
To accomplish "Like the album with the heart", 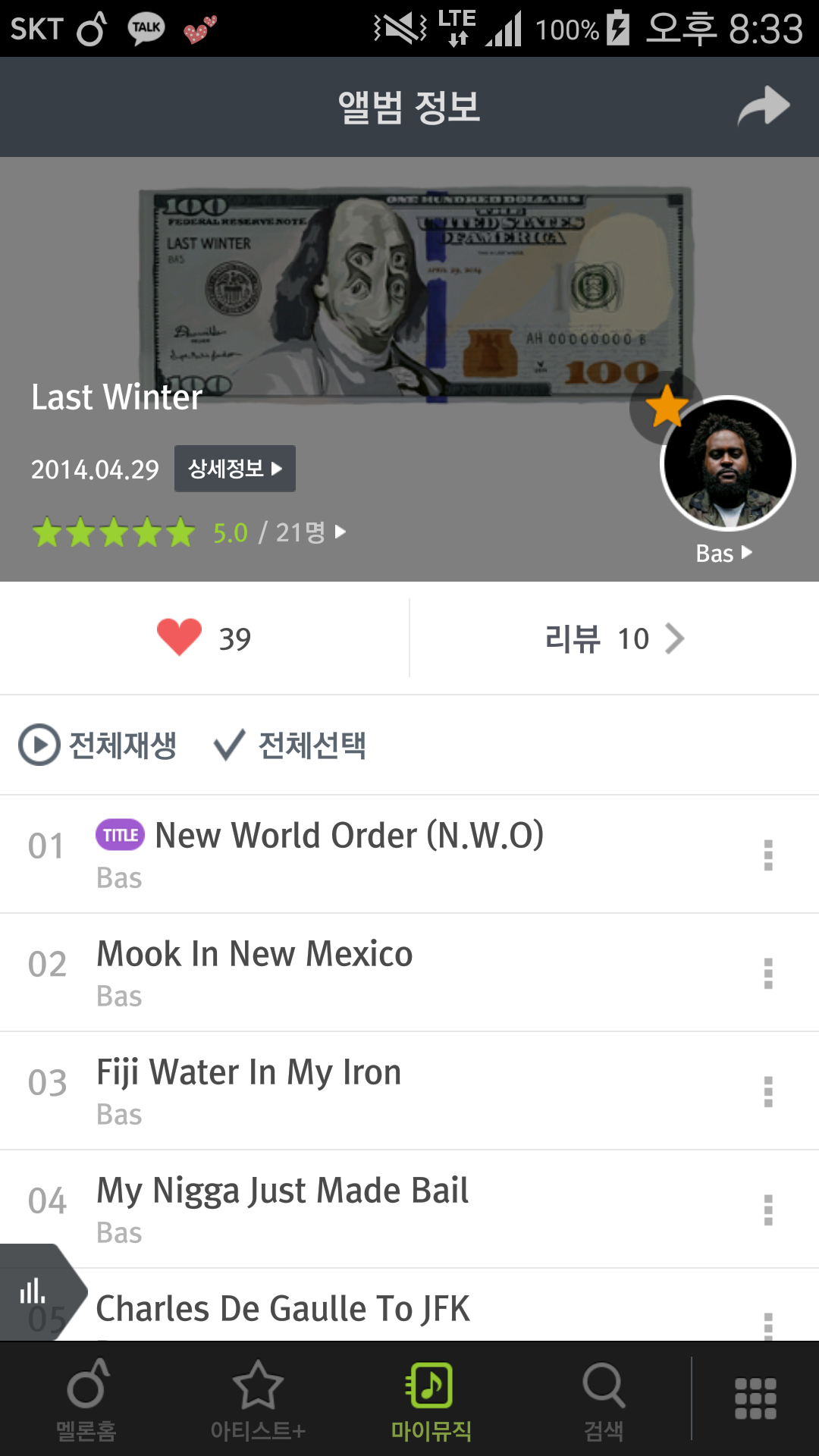I will click(180, 638).
